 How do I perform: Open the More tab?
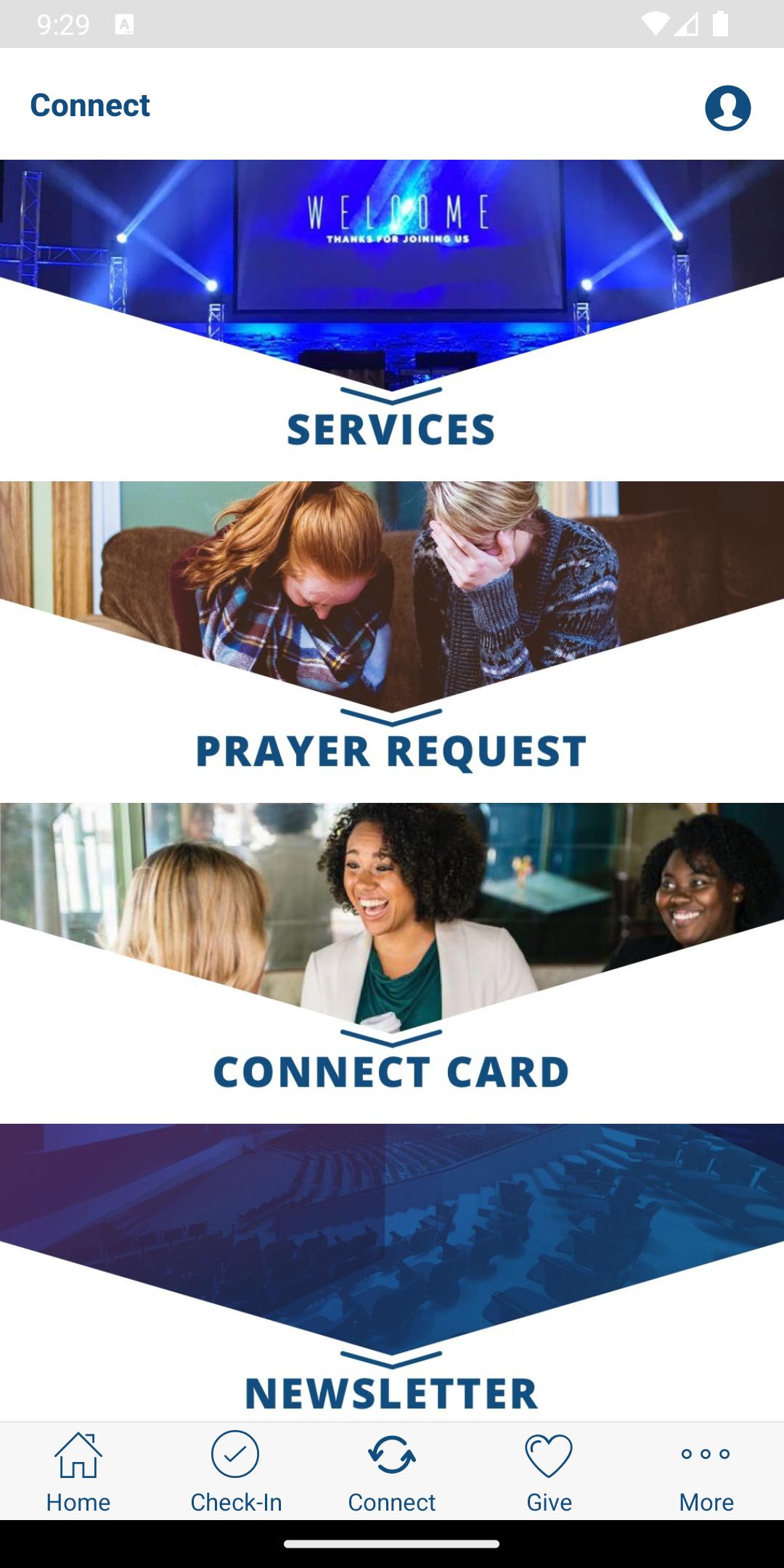click(706, 1471)
